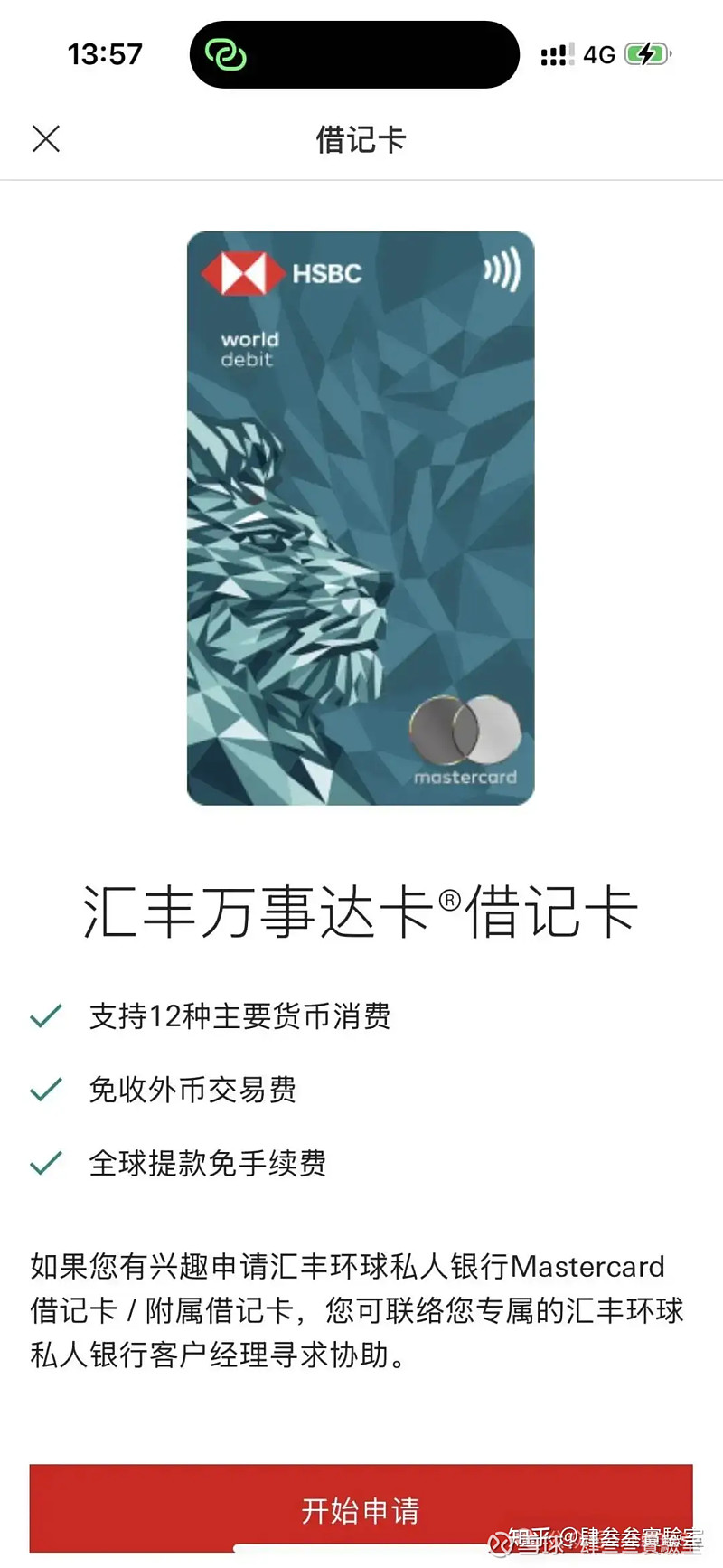Tap the checkmark beside 支持12种主要货币消费
Viewport: 723px width, 1568px height.
[x=47, y=1015]
